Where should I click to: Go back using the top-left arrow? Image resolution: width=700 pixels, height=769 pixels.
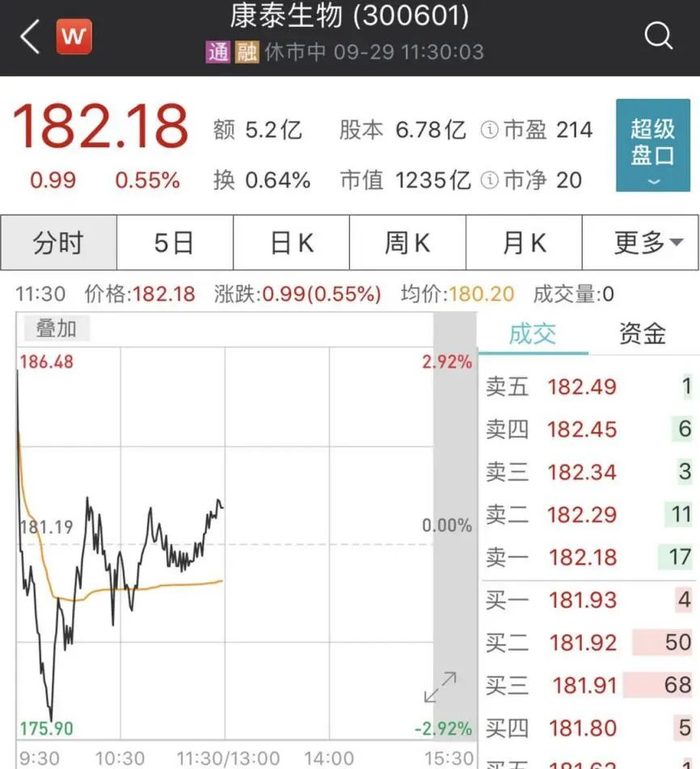pos(29,37)
